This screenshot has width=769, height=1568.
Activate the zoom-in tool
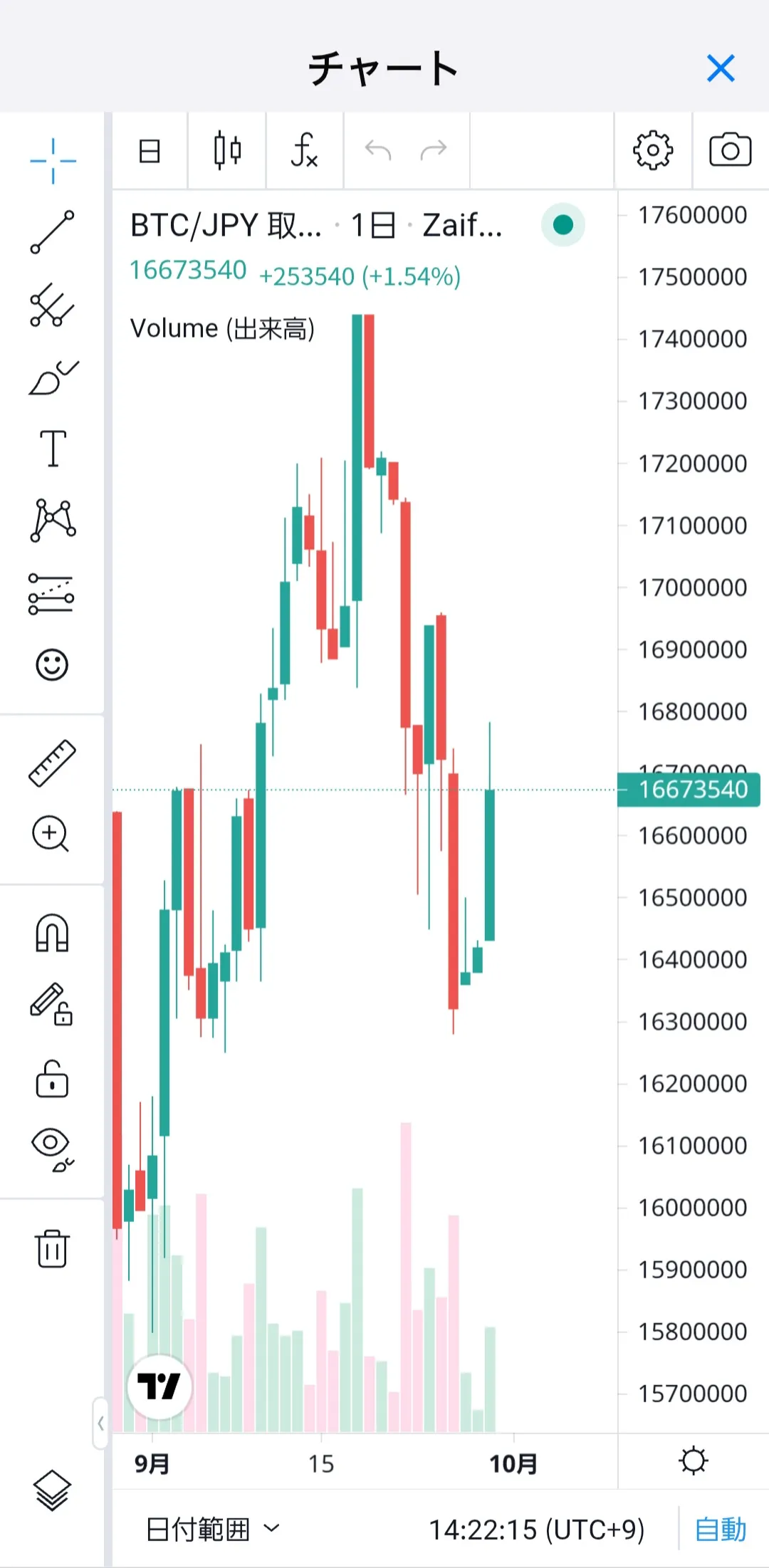pyautogui.click(x=51, y=834)
